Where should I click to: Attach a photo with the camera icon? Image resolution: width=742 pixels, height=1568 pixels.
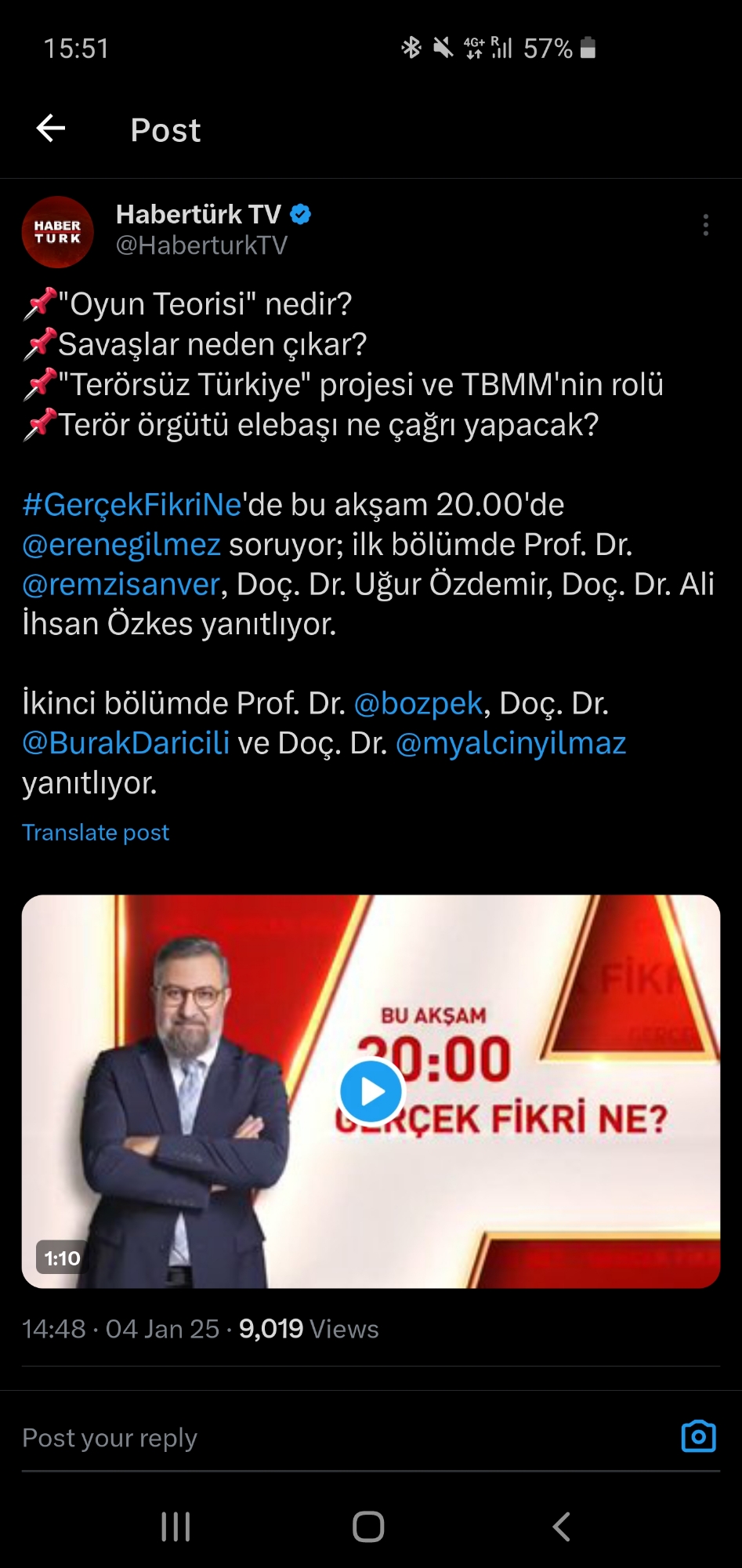click(x=698, y=1436)
